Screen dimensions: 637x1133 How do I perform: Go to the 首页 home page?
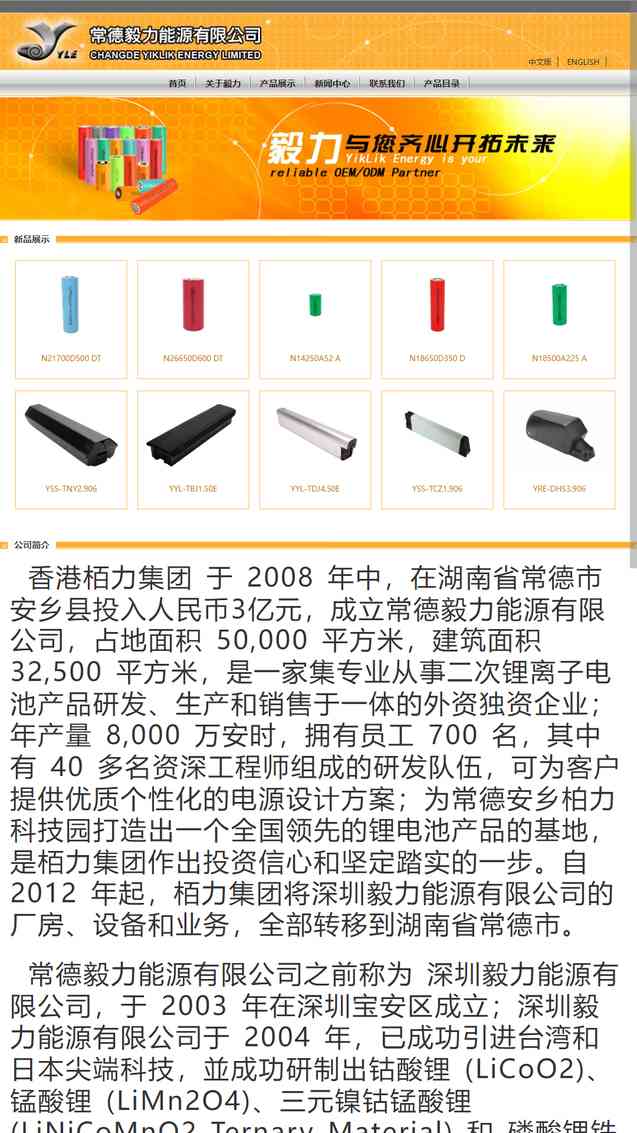tap(177, 84)
